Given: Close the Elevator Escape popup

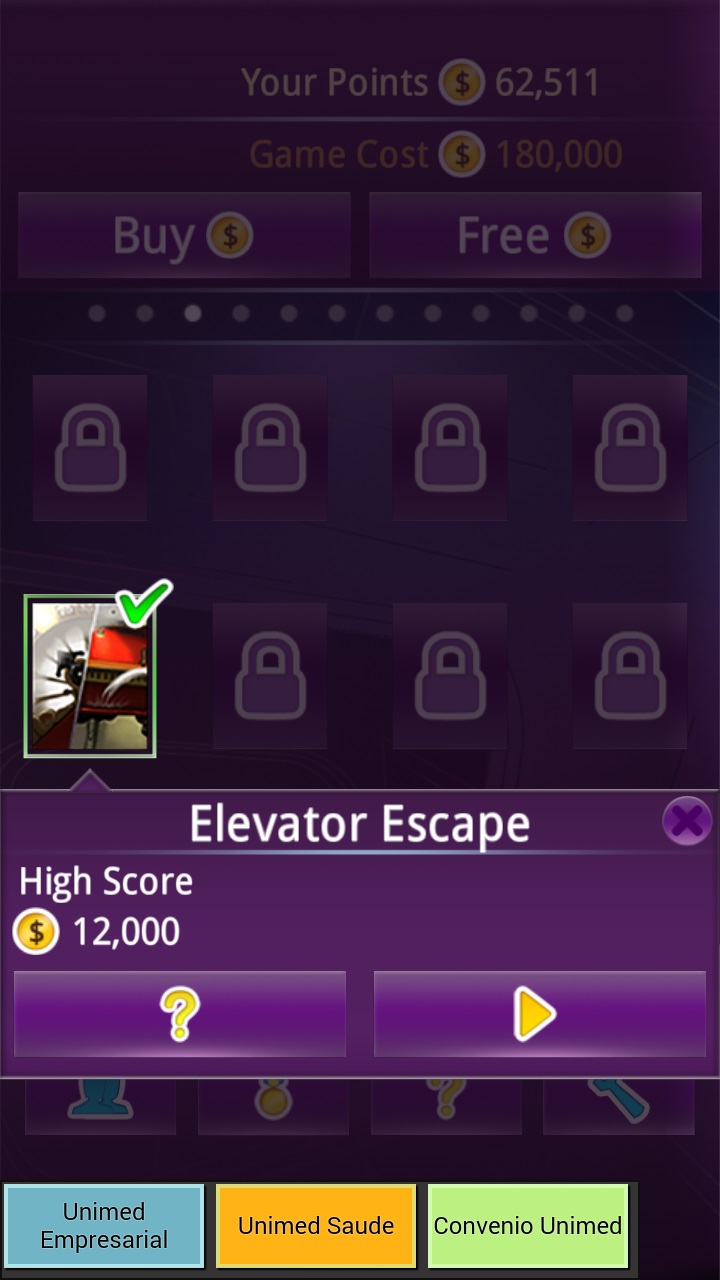Looking at the screenshot, I should pos(686,822).
